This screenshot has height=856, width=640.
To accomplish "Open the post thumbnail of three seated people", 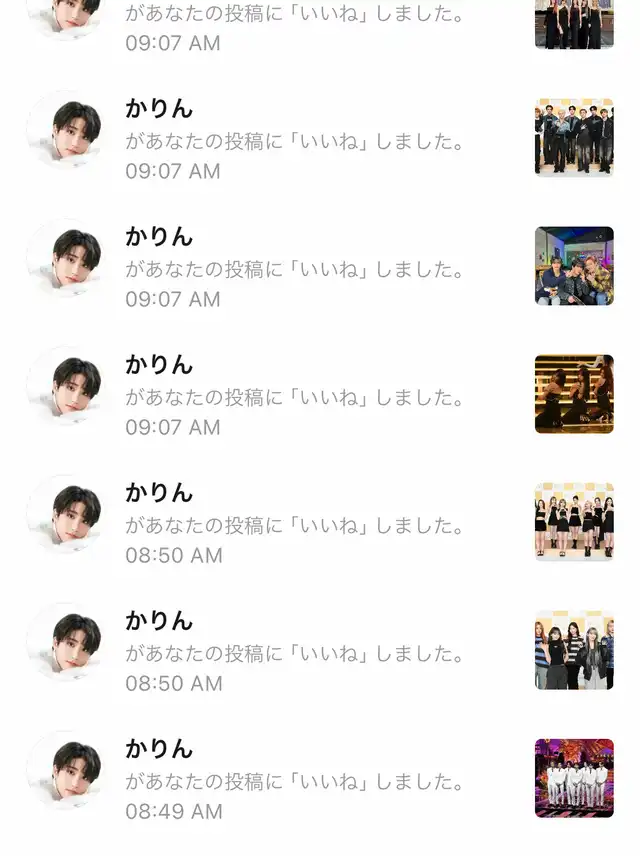I will (574, 266).
